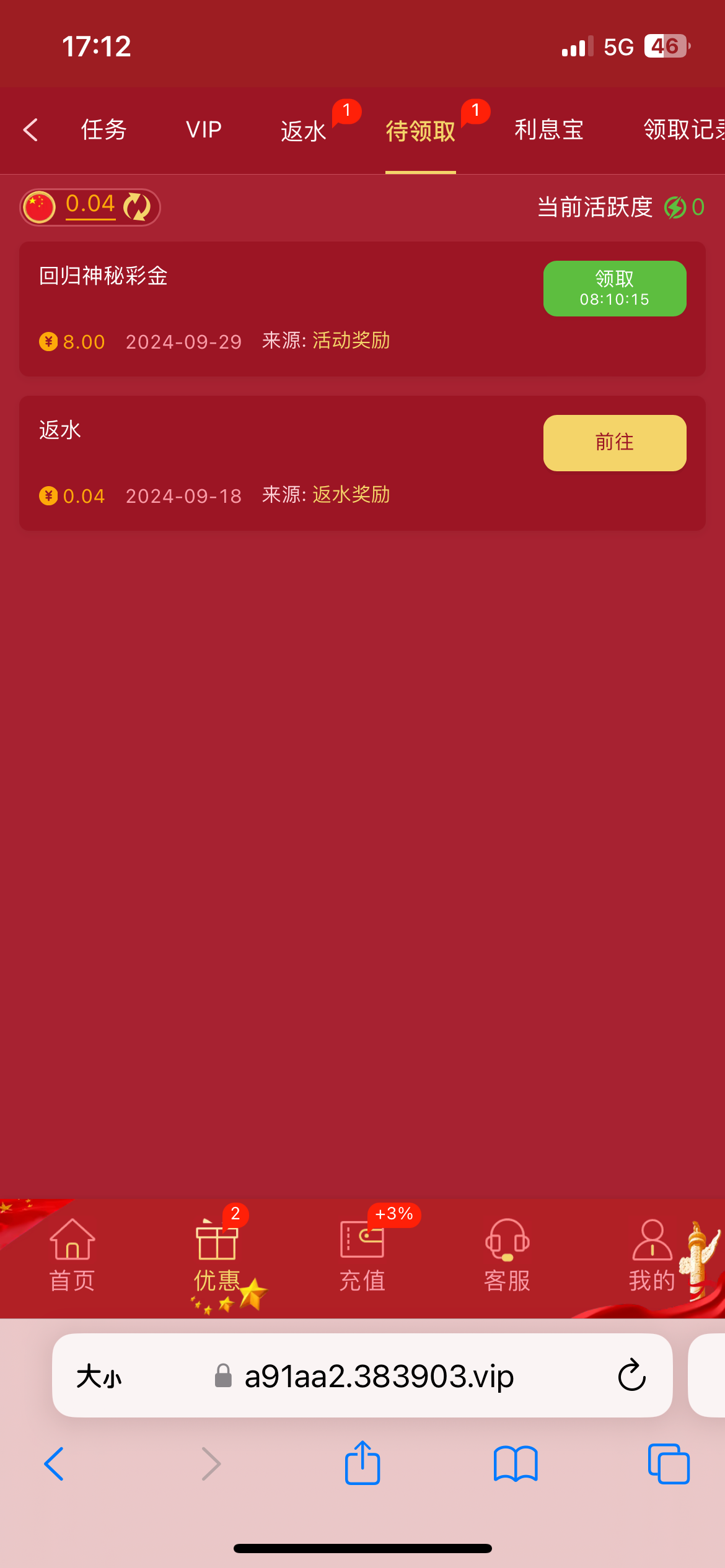The image size is (725, 1568).
Task: Open Safari page settings 大小
Action: 99,1377
